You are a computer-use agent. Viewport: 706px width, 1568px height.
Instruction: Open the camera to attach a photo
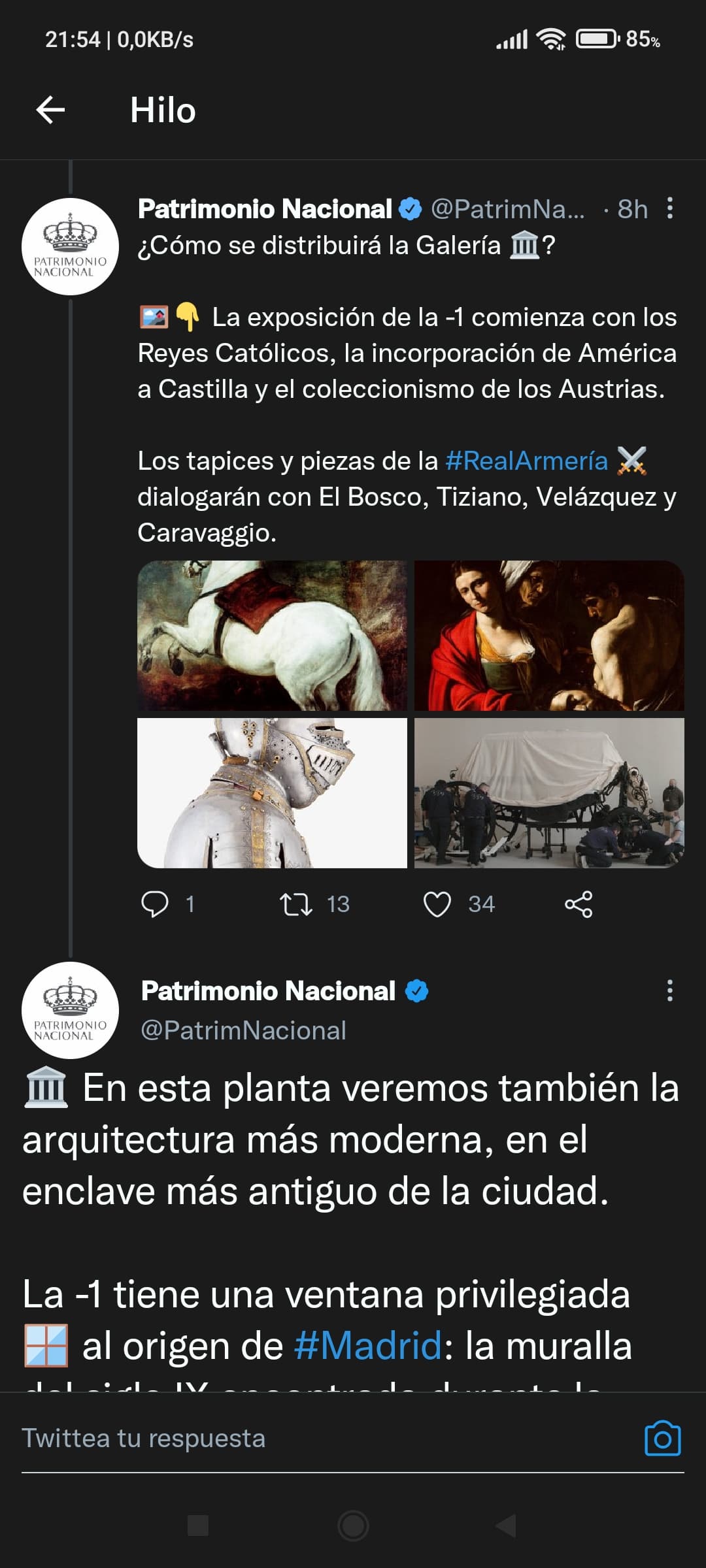point(663,1439)
